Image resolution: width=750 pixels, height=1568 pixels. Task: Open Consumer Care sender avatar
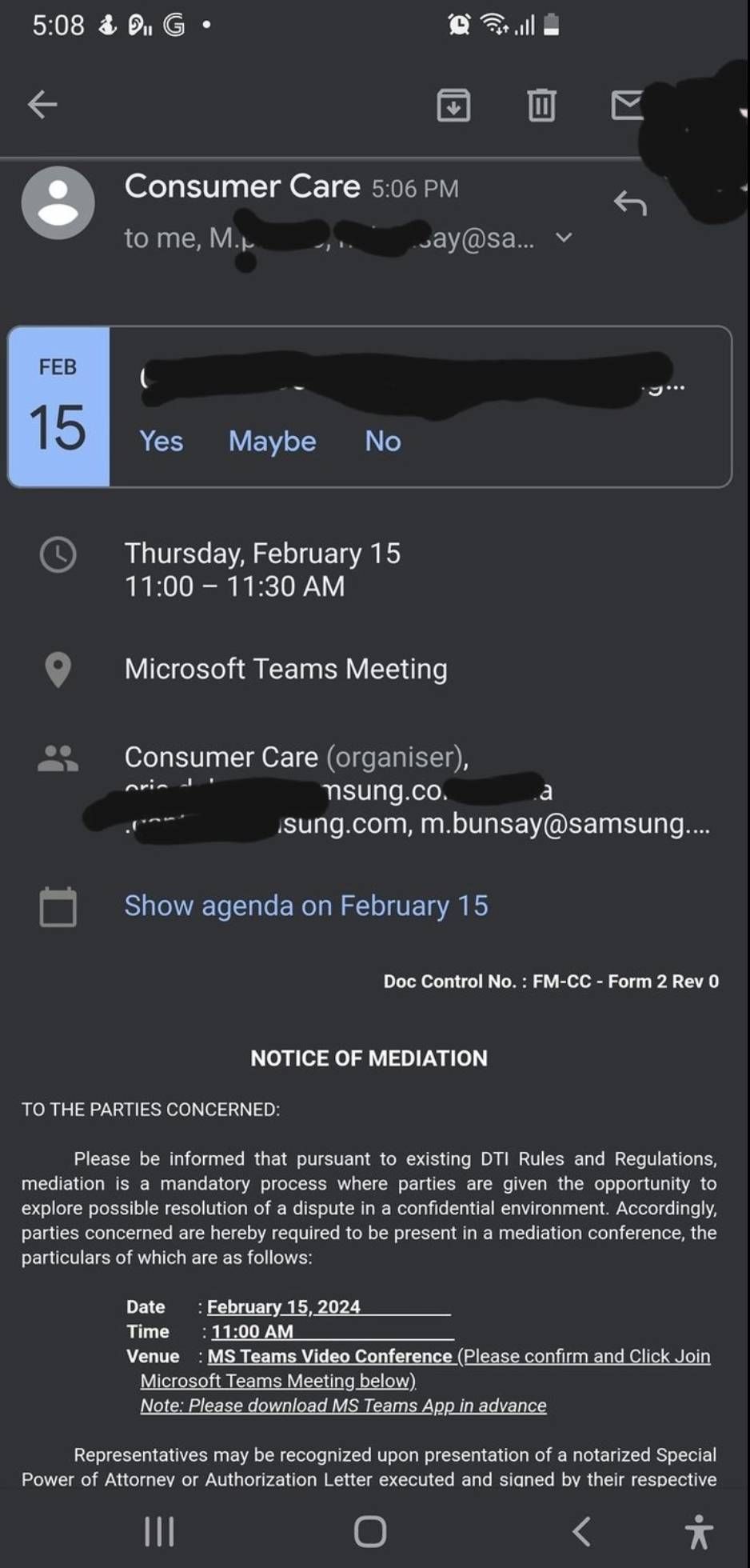(58, 202)
